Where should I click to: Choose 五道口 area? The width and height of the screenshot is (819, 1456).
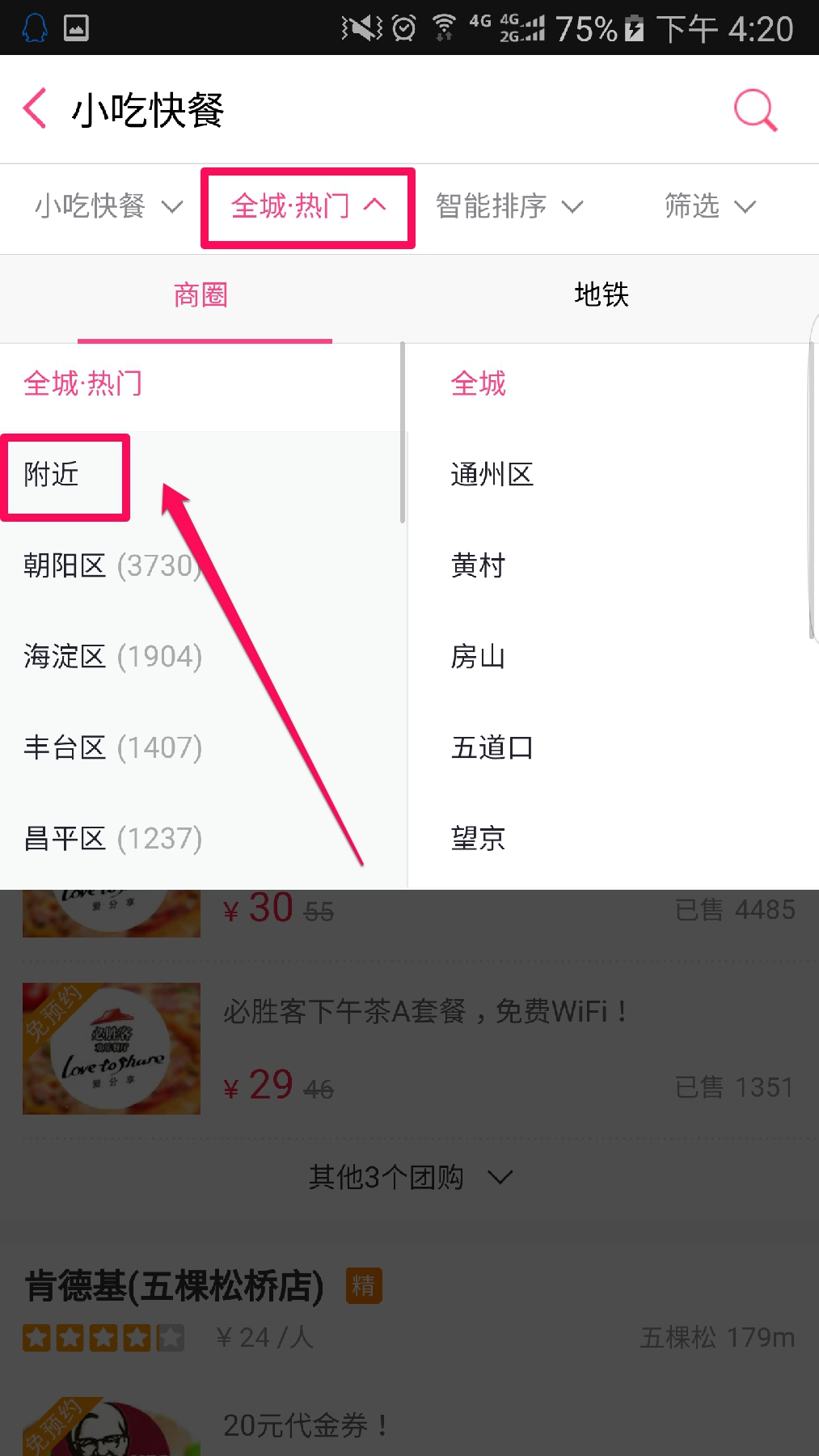tap(492, 747)
